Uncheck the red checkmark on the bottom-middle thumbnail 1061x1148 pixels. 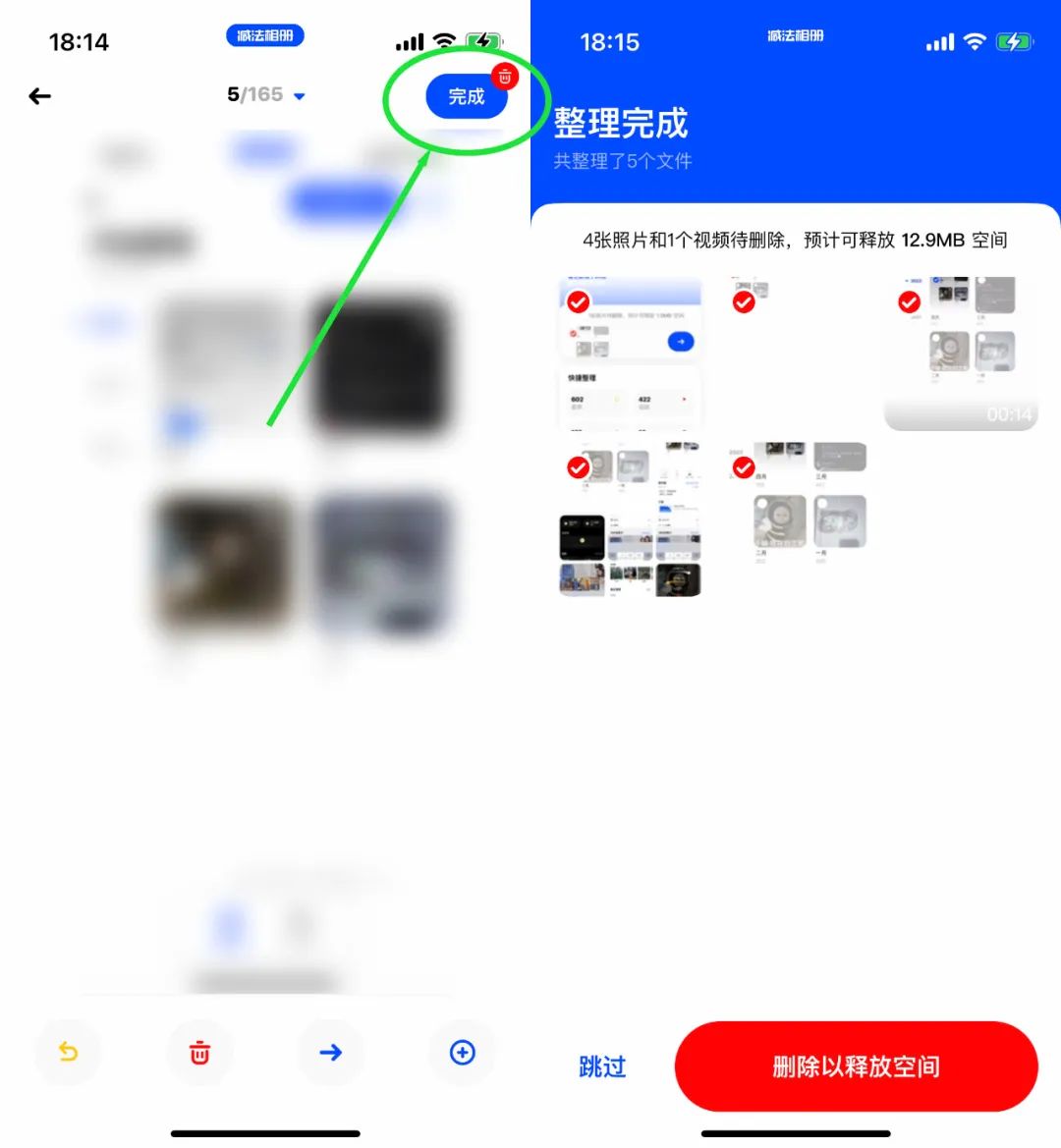click(744, 467)
